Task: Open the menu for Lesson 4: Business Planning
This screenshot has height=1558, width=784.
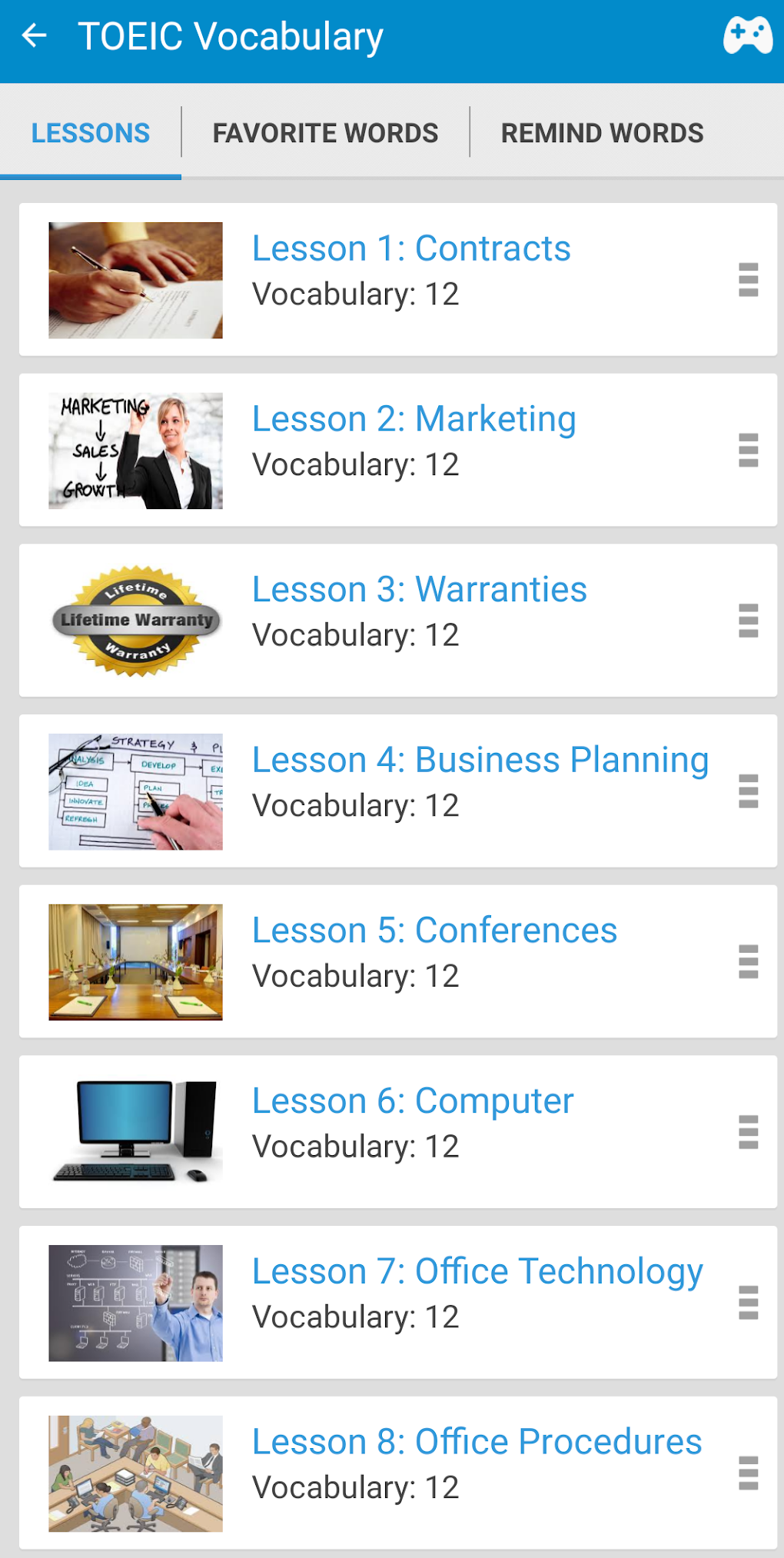Action: click(747, 791)
